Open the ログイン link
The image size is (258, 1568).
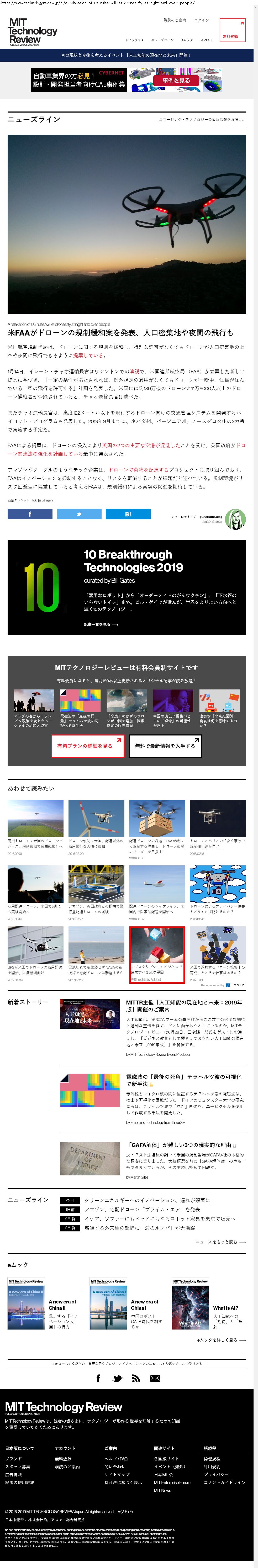tap(202, 20)
